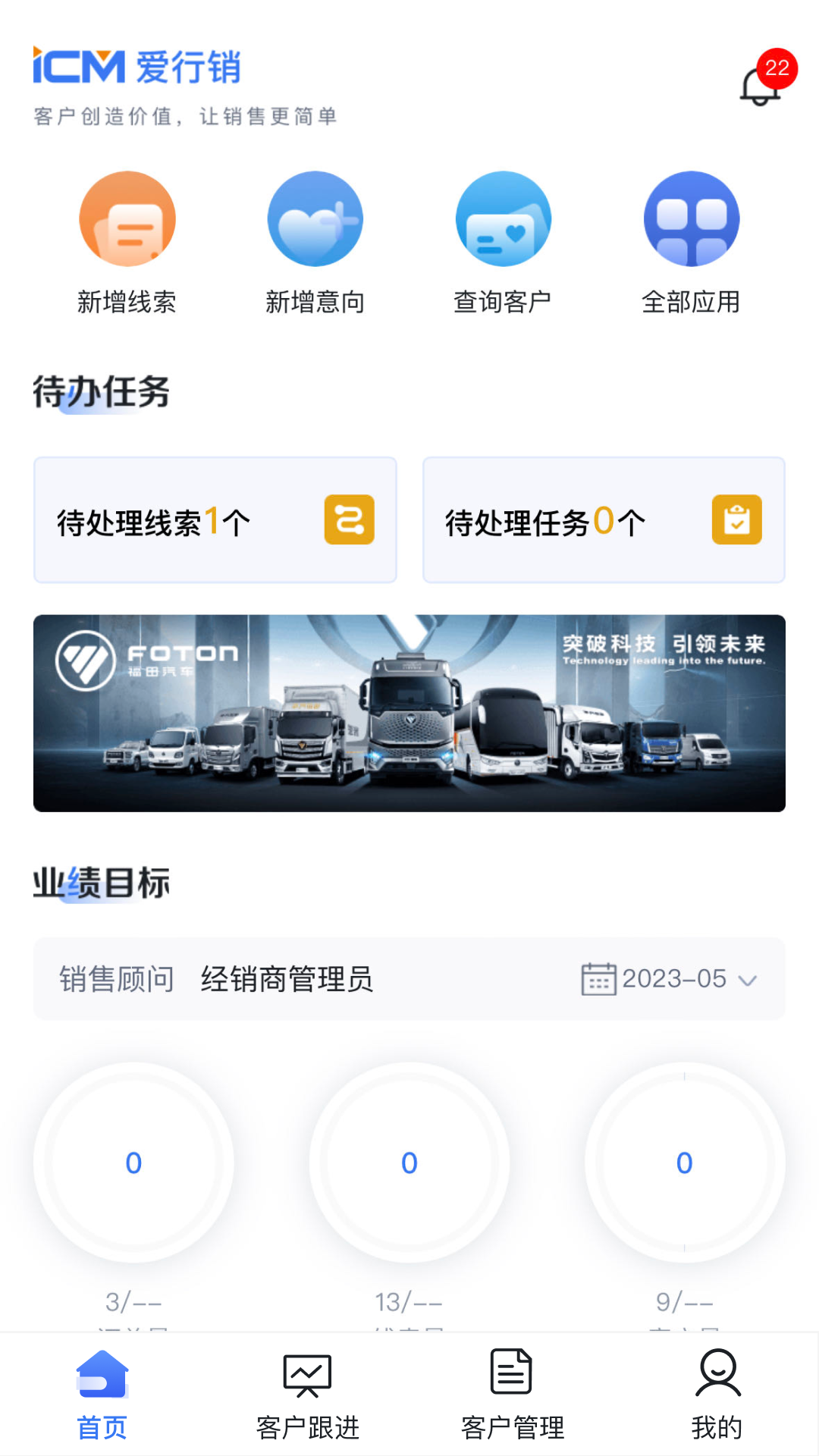This screenshot has width=819, height=1456.
Task: Open the 待处理线索 1个 card
Action: 215,520
